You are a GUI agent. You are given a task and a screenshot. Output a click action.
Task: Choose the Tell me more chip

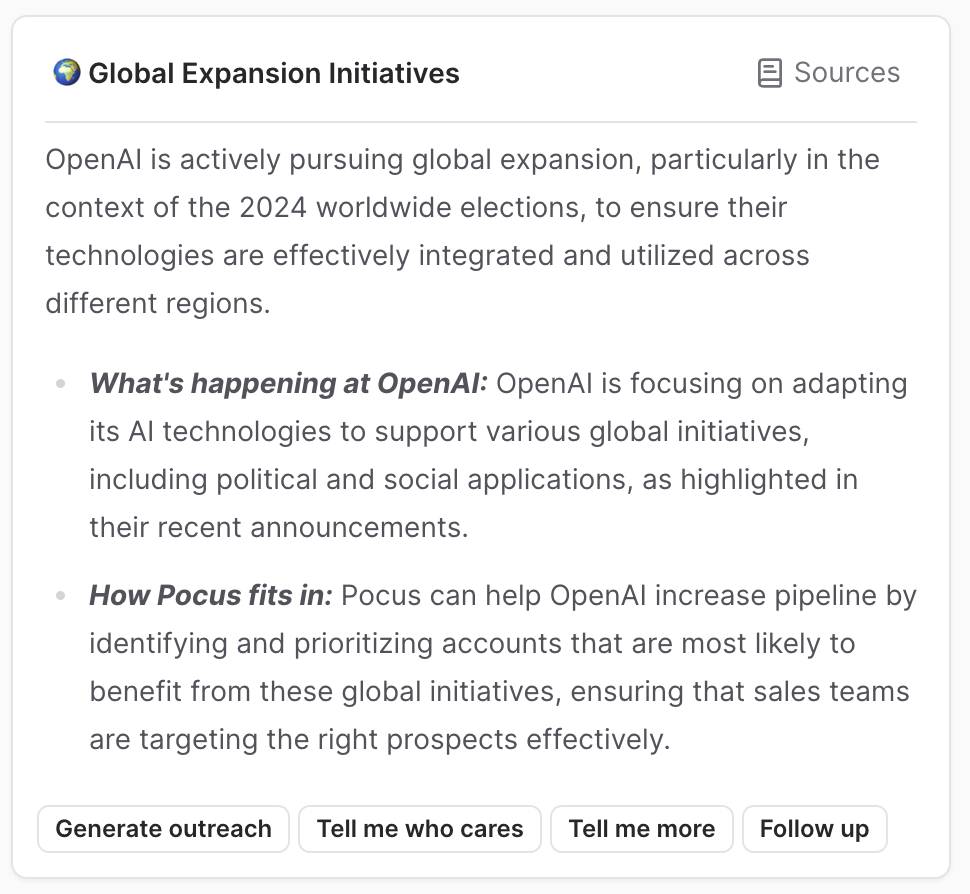[x=641, y=829]
